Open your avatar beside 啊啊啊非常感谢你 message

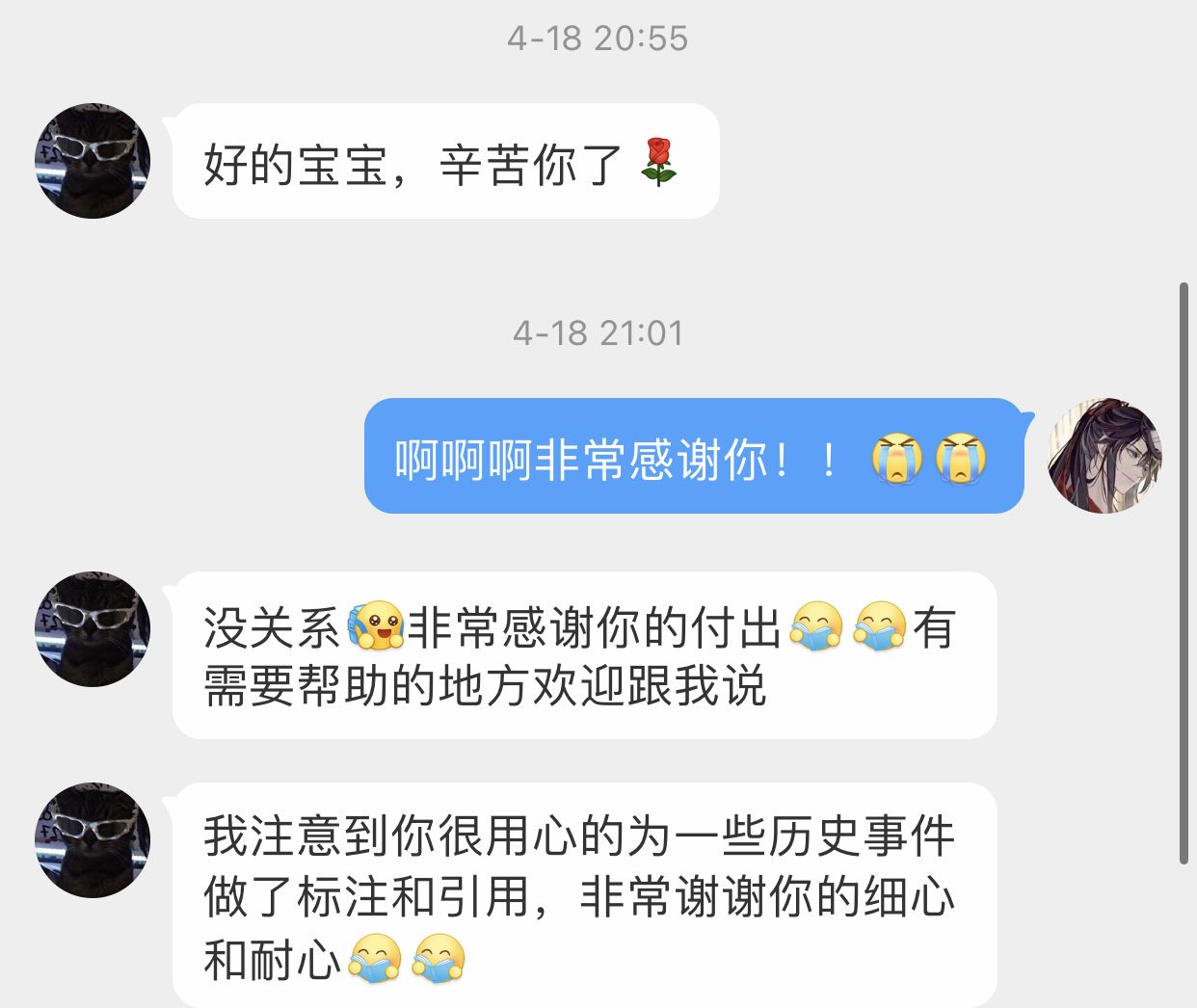click(1104, 455)
